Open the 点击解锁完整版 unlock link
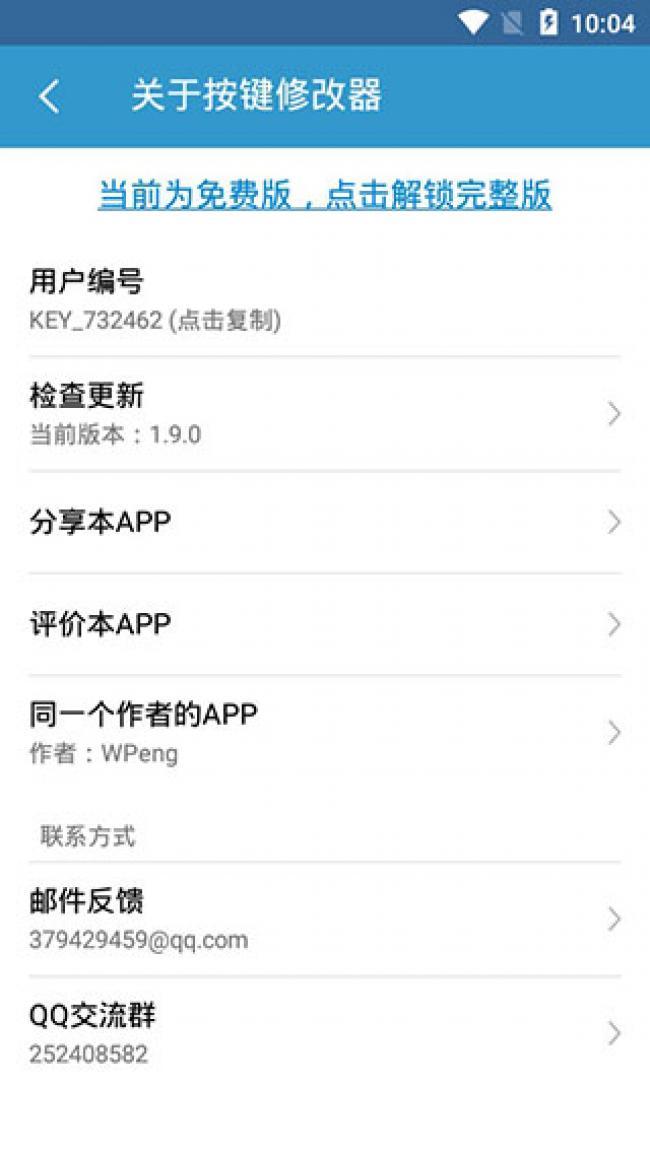Viewport: 650px width, 1155px height. point(325,194)
